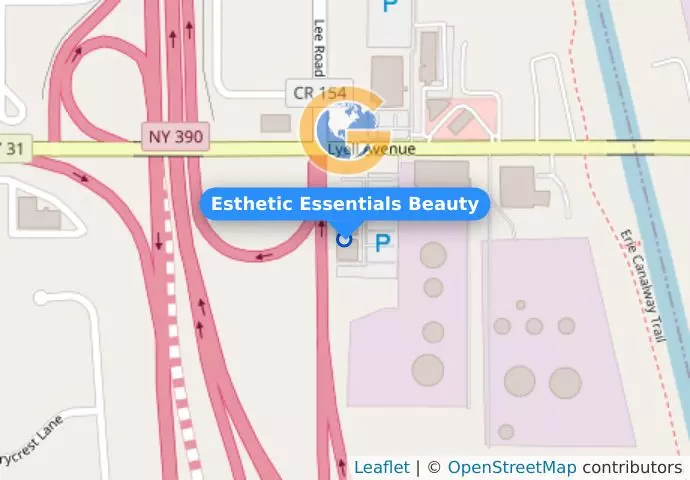Image resolution: width=690 pixels, height=480 pixels.
Task: Tap the Esthetic Essentials Beauty map marker
Action: pyautogui.click(x=345, y=239)
